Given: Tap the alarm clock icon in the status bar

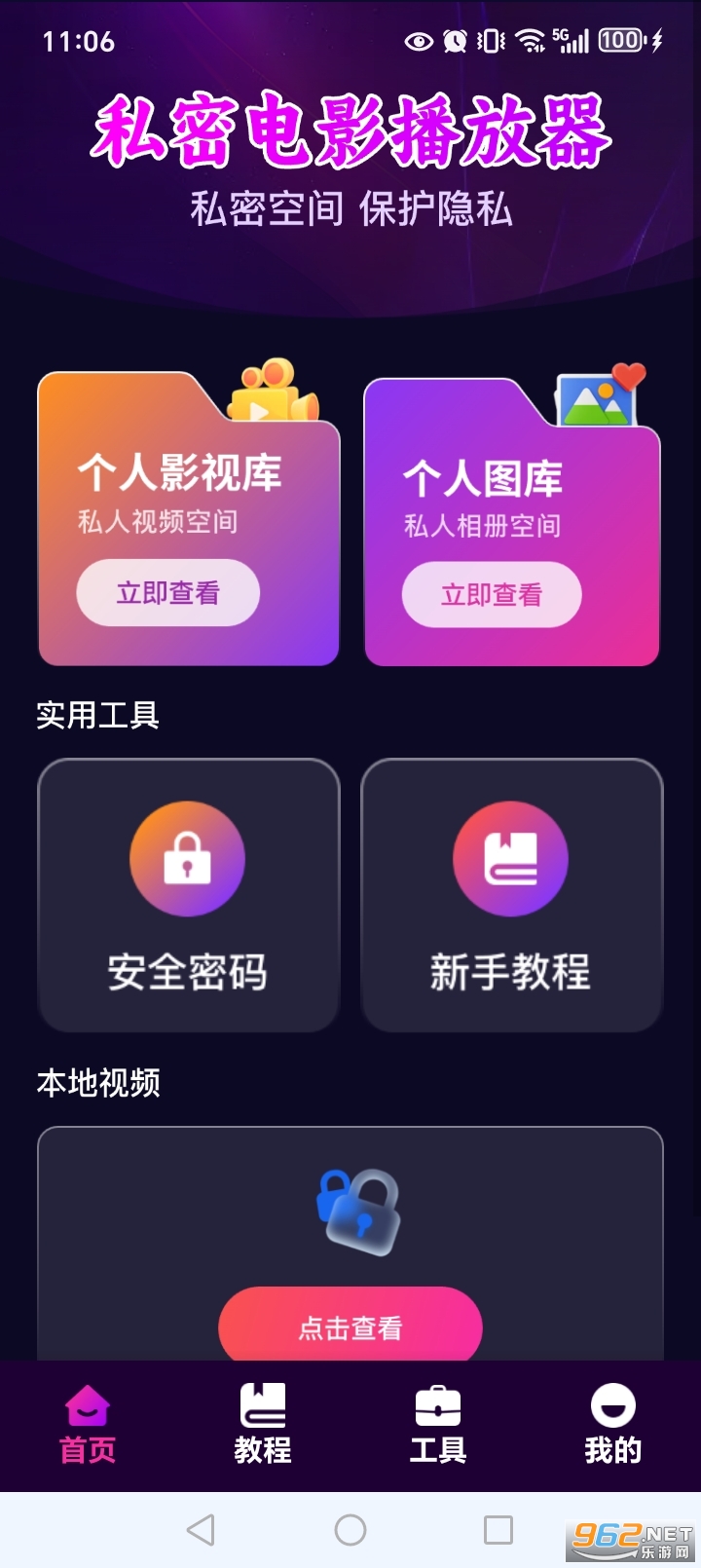Looking at the screenshot, I should pos(454,41).
